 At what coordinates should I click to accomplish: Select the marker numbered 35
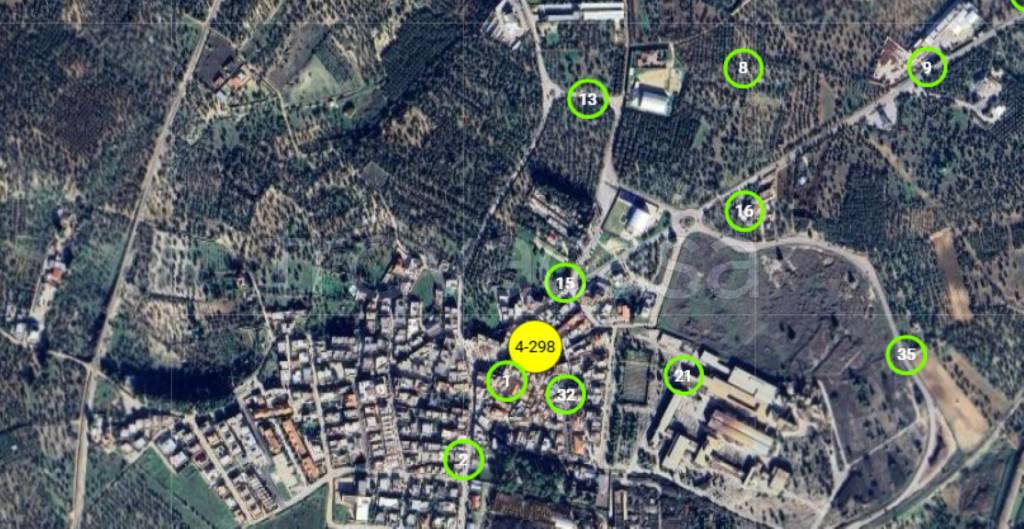pyautogui.click(x=906, y=354)
